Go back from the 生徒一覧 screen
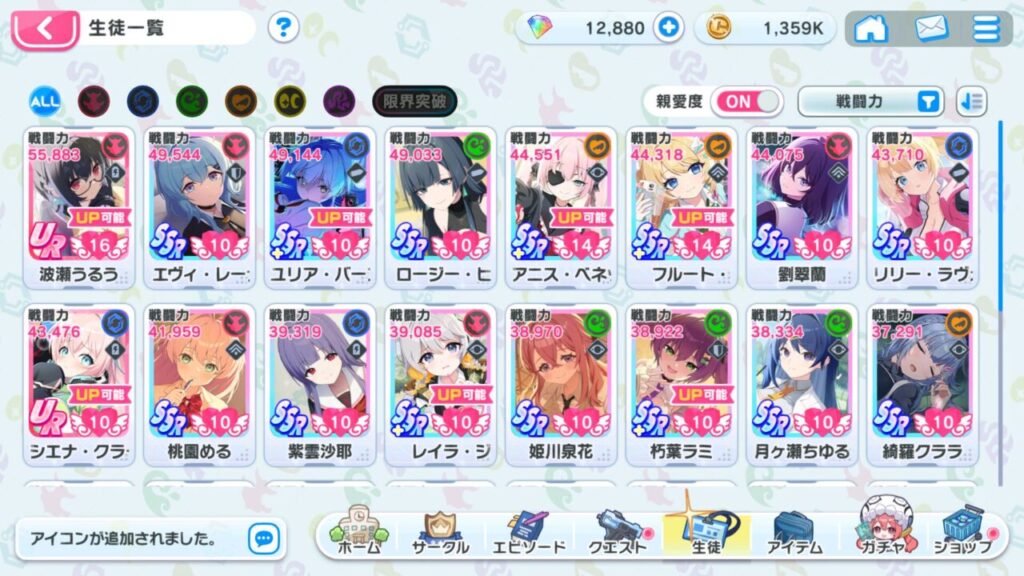The image size is (1024, 576). pyautogui.click(x=44, y=29)
